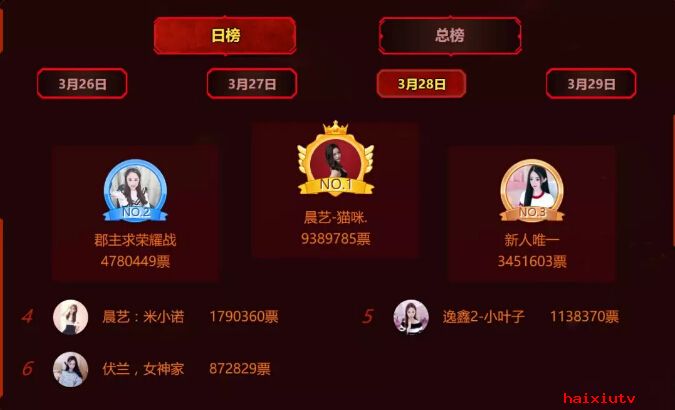Open the NO.3 card for 新人唯一
Viewport: 675px width, 410px height.
[531, 213]
